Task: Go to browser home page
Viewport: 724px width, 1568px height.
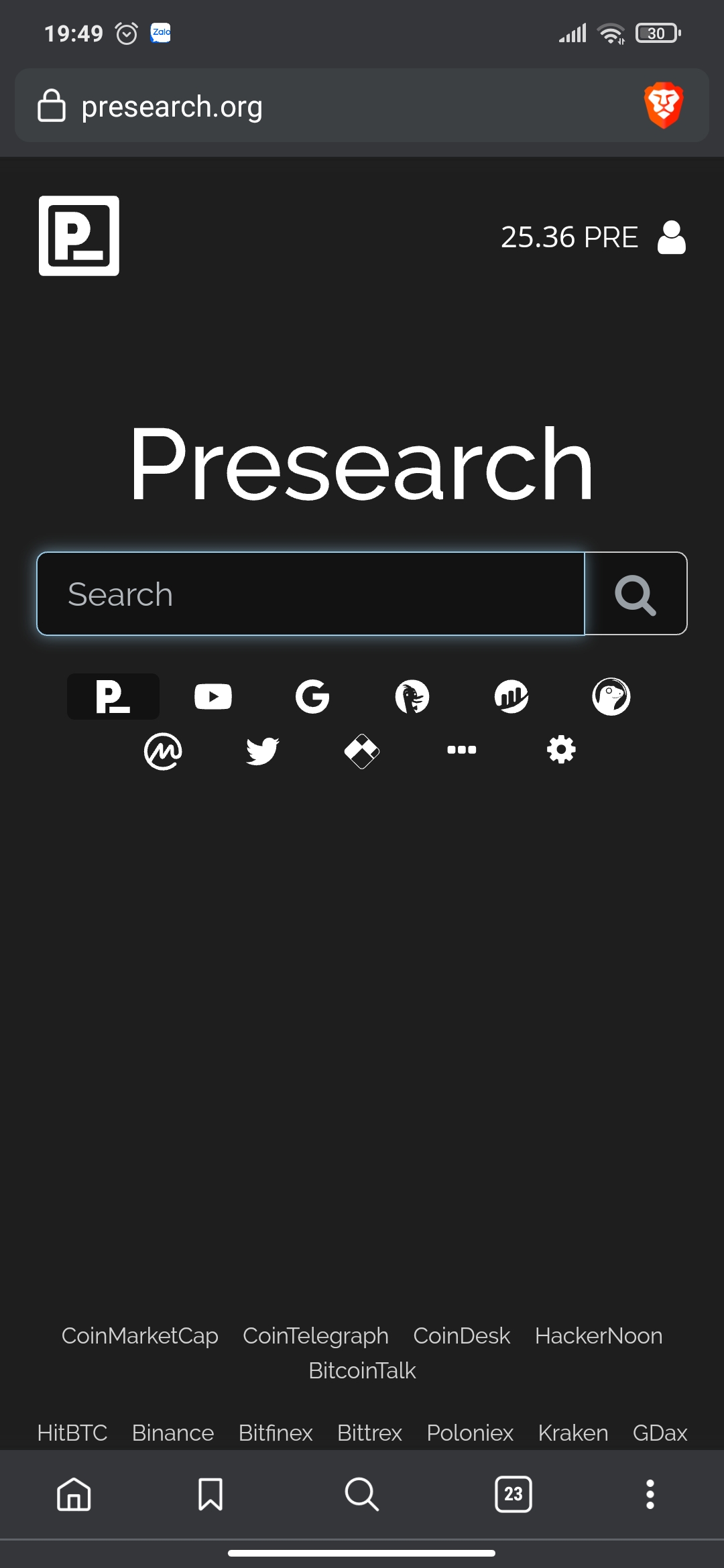Action: point(74,1494)
